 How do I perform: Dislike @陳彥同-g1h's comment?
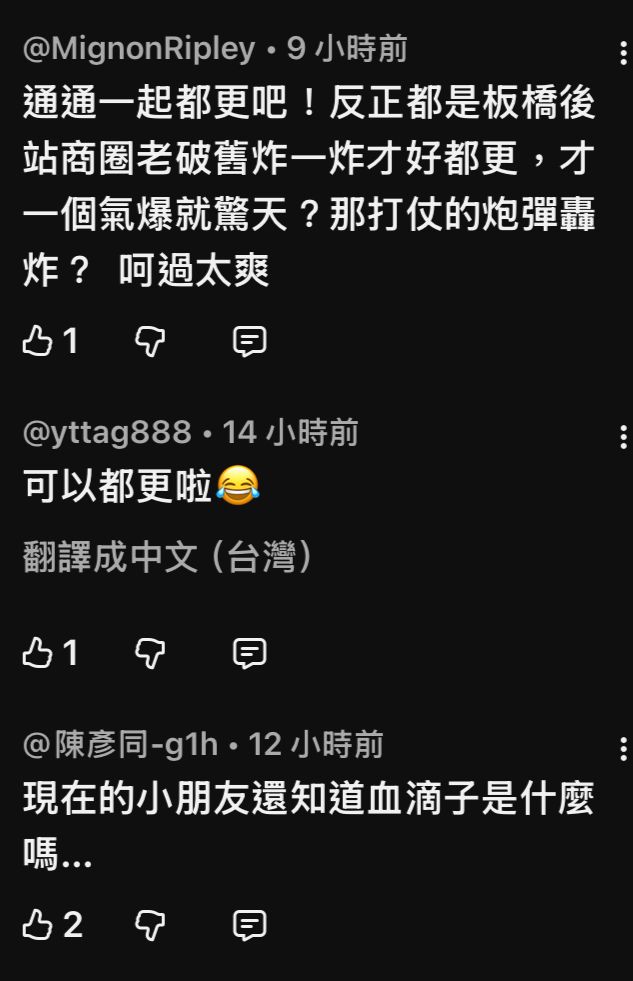pyautogui.click(x=150, y=926)
